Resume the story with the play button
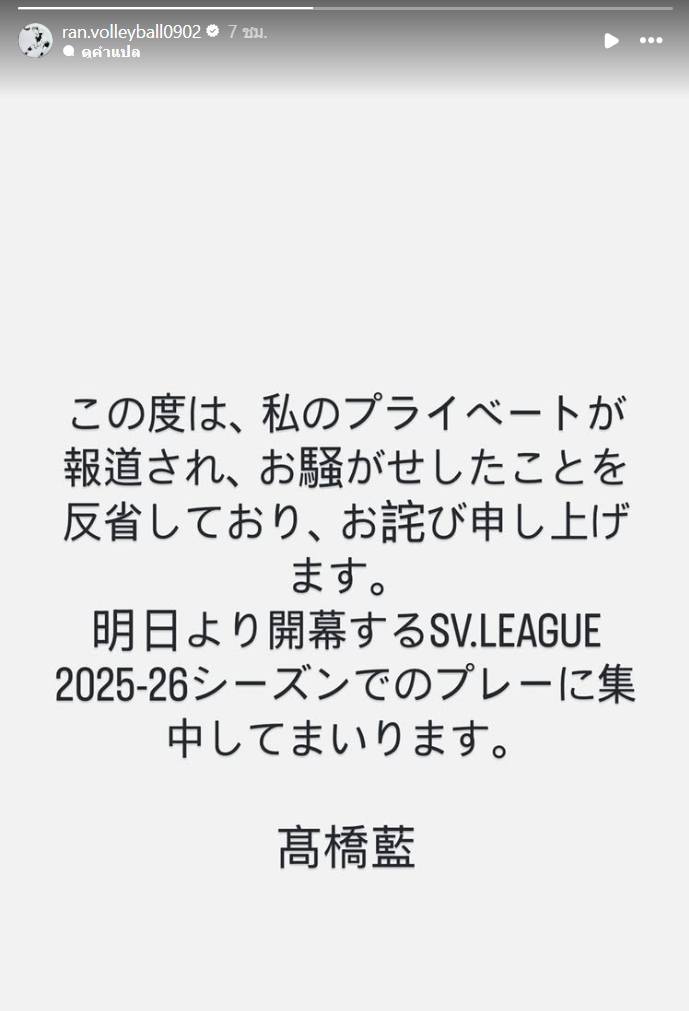 click(611, 41)
